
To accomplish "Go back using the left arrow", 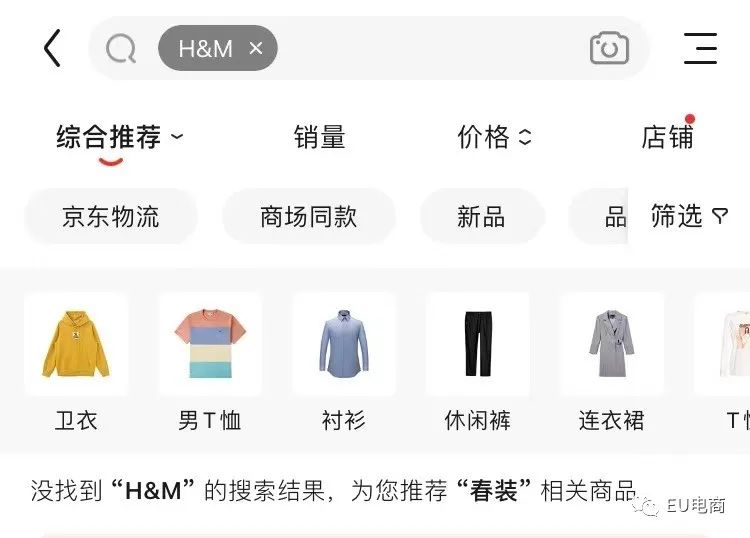I will tap(52, 48).
